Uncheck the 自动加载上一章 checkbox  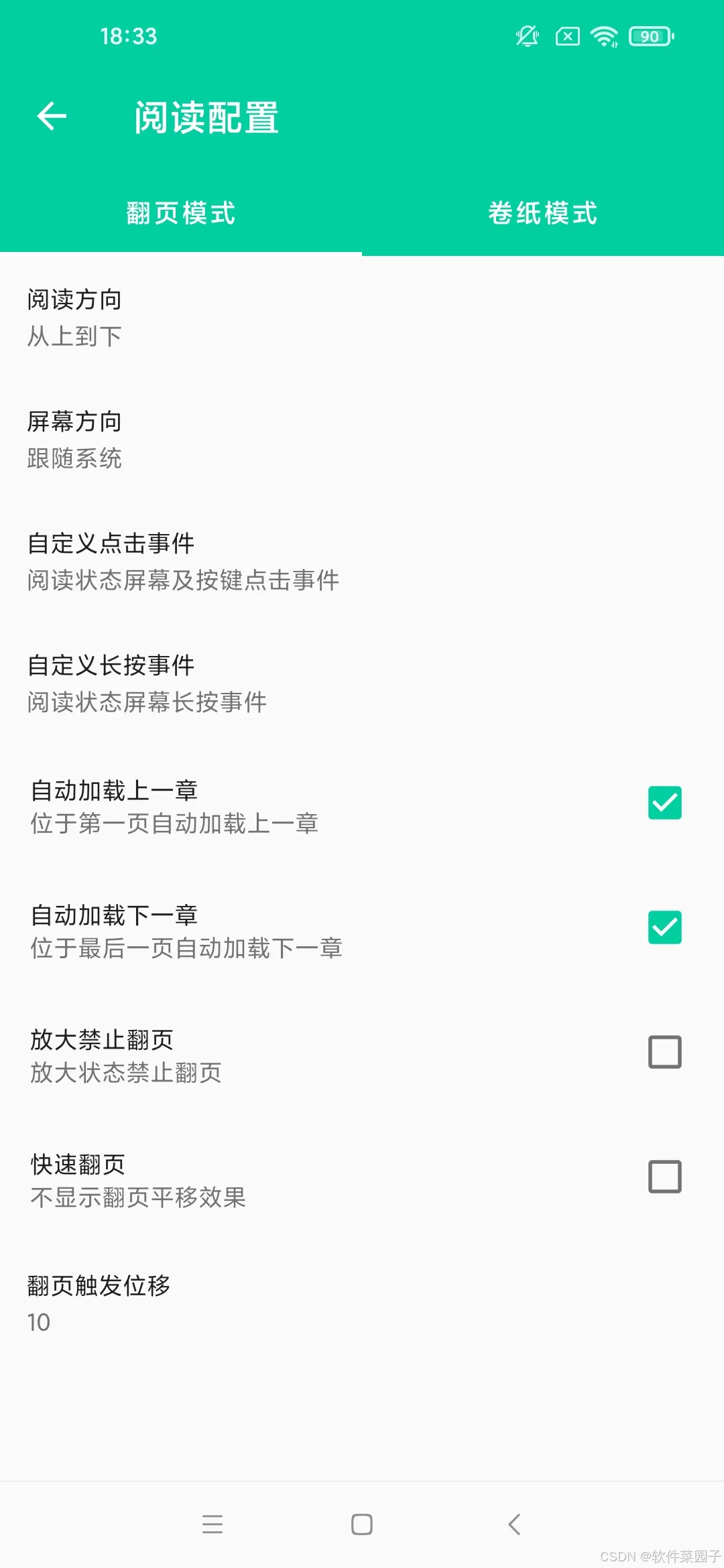(664, 803)
